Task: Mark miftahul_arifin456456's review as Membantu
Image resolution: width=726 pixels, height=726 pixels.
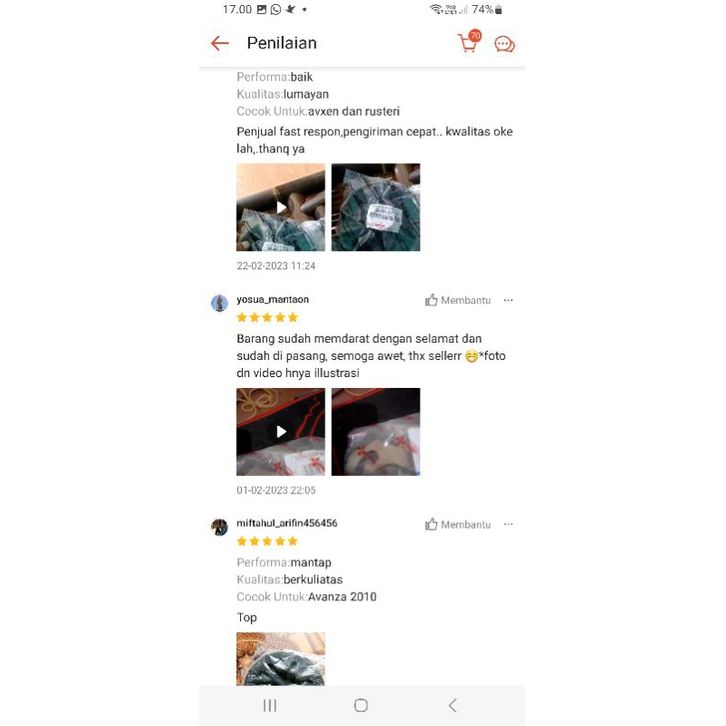Action: point(458,524)
